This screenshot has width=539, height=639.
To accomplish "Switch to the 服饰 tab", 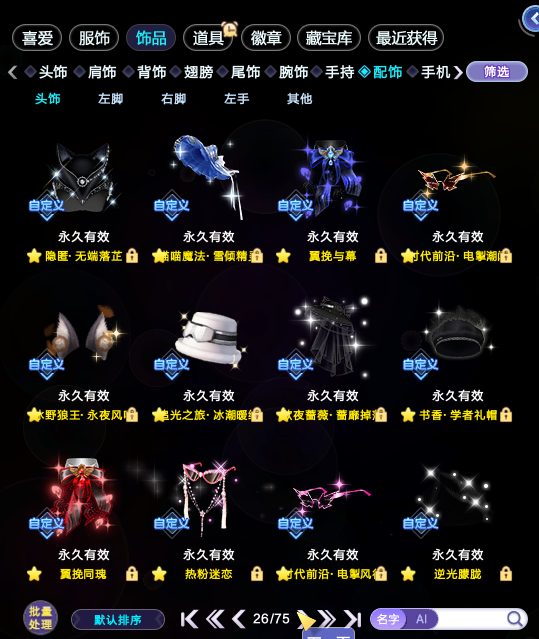I will (x=94, y=38).
